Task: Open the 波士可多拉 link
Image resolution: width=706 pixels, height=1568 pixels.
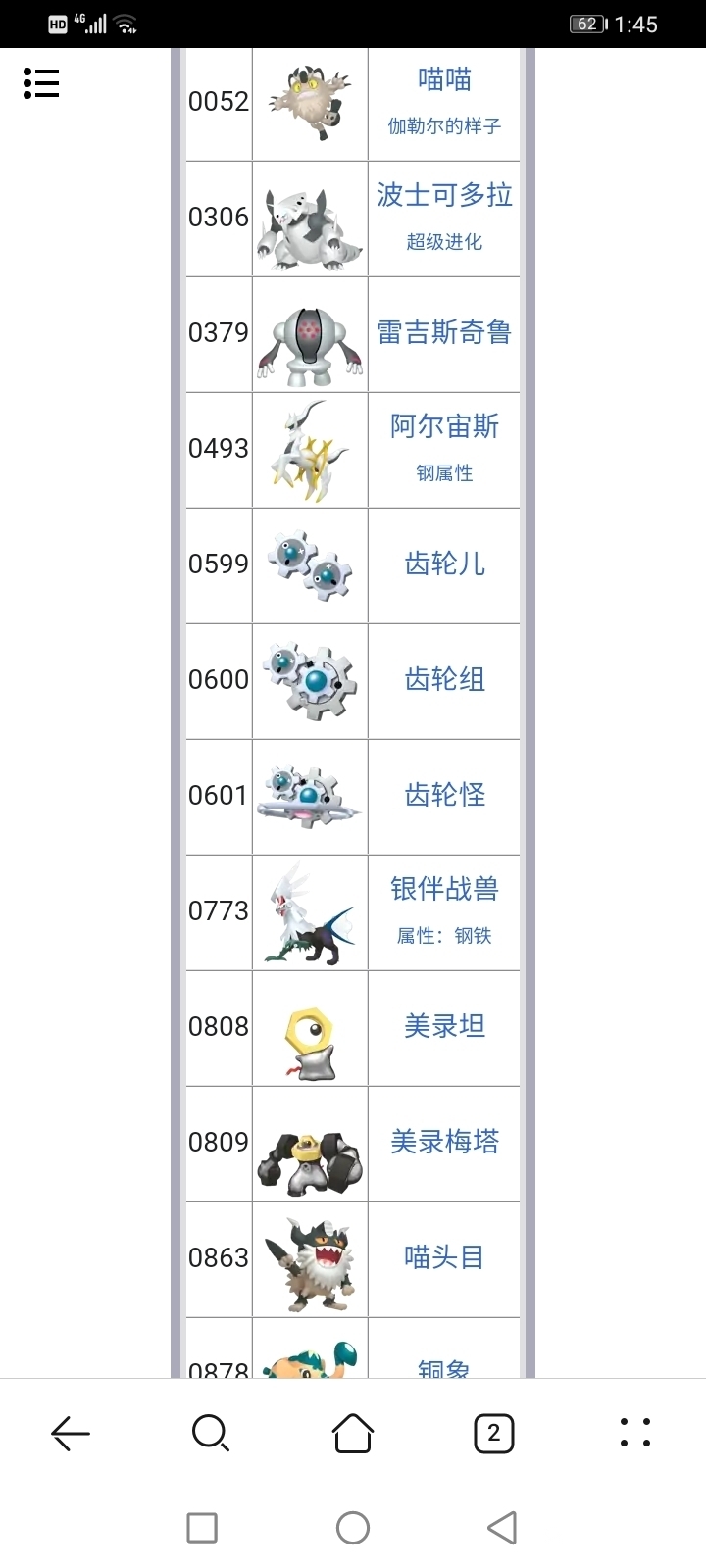Action: (444, 195)
